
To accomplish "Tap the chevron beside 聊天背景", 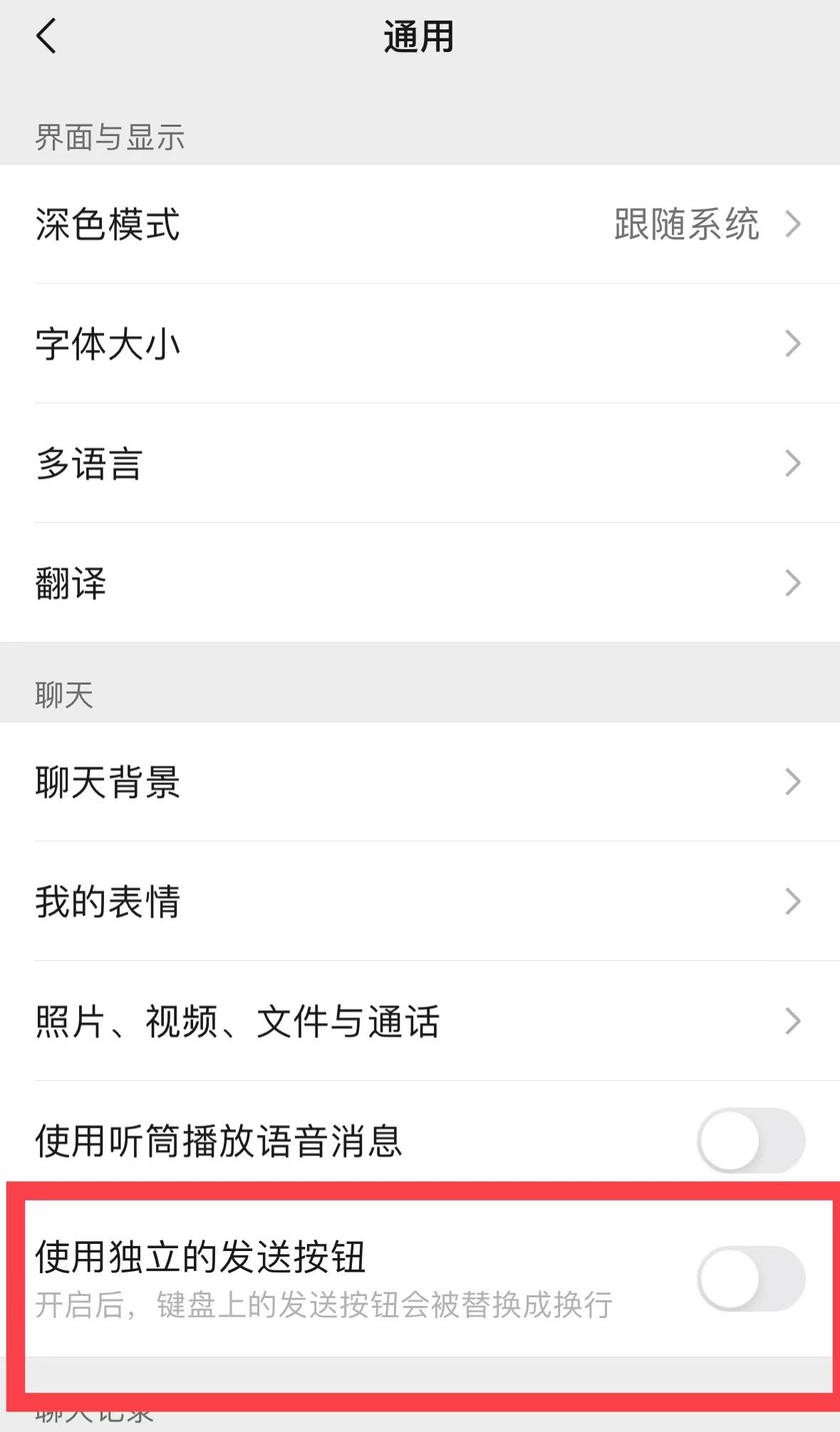I will (793, 782).
